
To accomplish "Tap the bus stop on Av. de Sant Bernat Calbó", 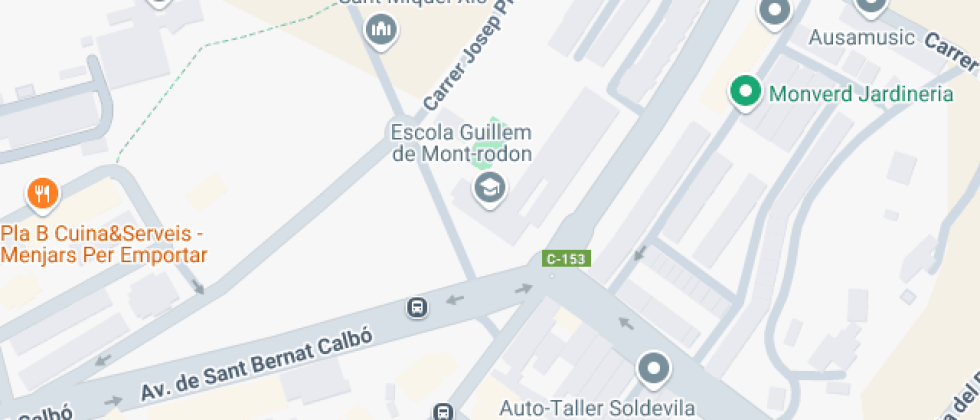I will tap(417, 308).
